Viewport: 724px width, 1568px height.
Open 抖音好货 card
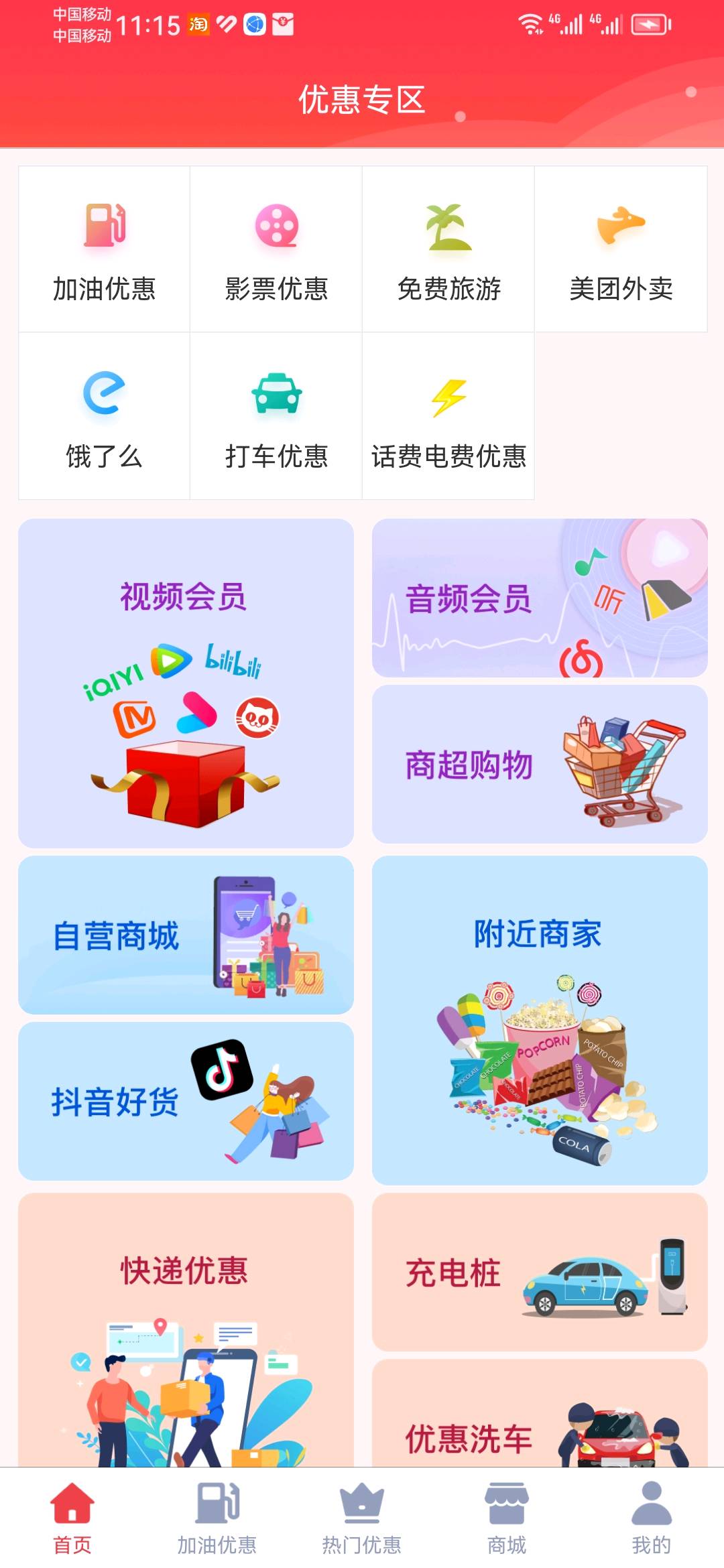[x=186, y=1101]
